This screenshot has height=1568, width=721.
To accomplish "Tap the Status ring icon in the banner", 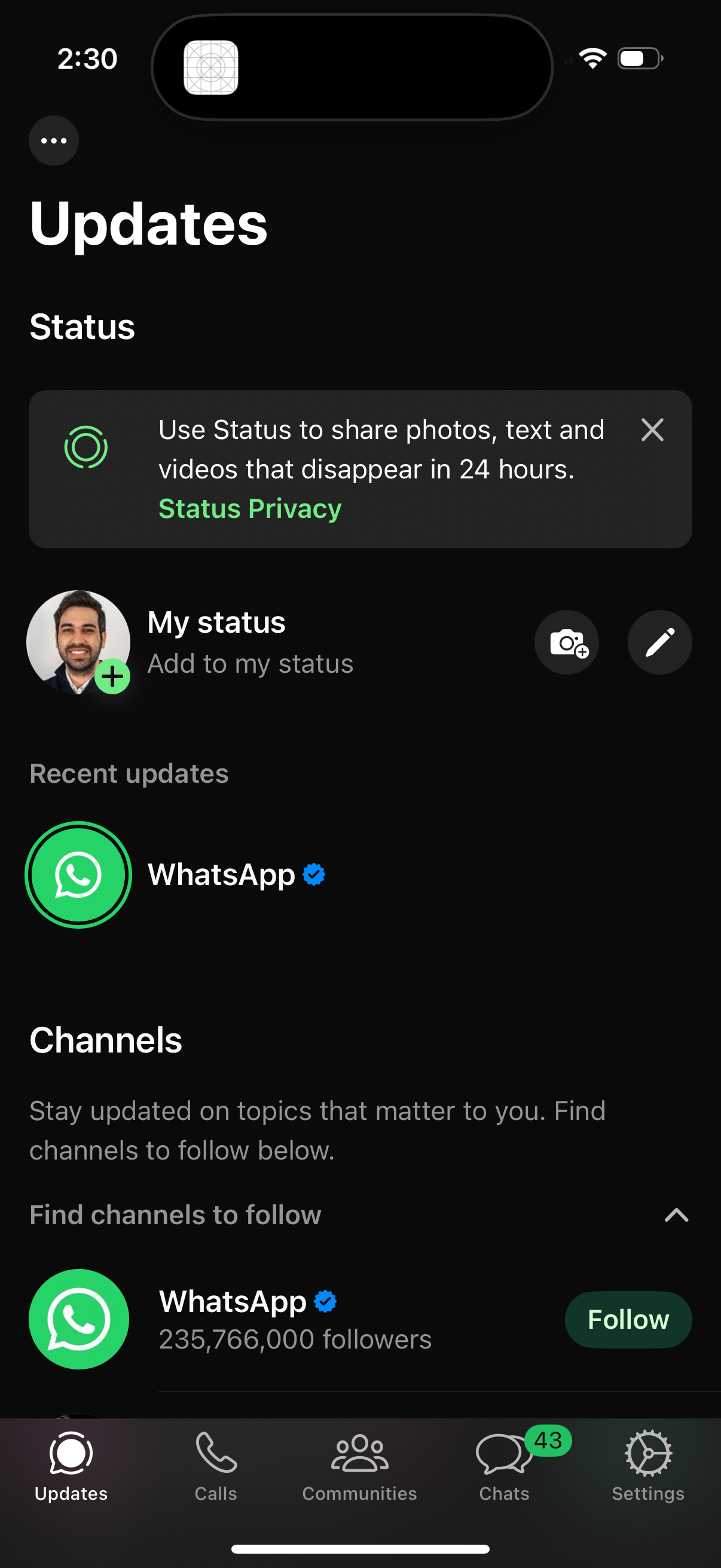I will (87, 446).
